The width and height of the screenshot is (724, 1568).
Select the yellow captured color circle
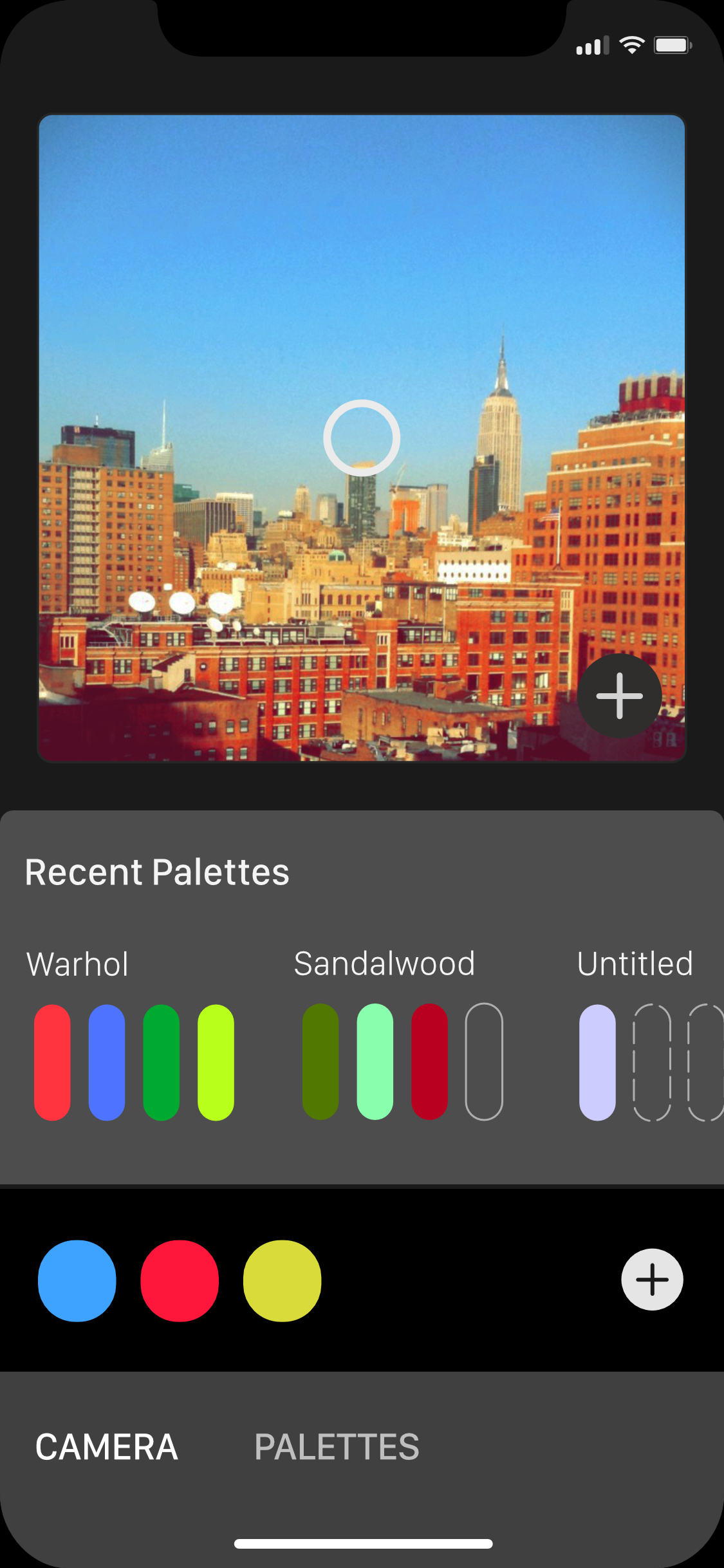point(282,1281)
